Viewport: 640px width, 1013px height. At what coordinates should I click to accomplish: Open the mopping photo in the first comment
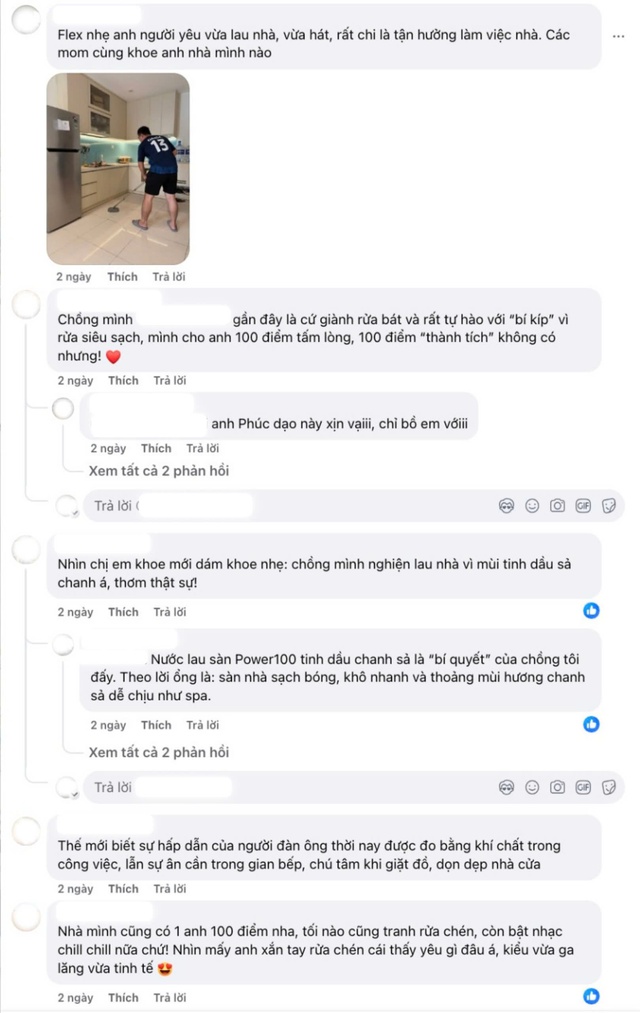point(117,168)
